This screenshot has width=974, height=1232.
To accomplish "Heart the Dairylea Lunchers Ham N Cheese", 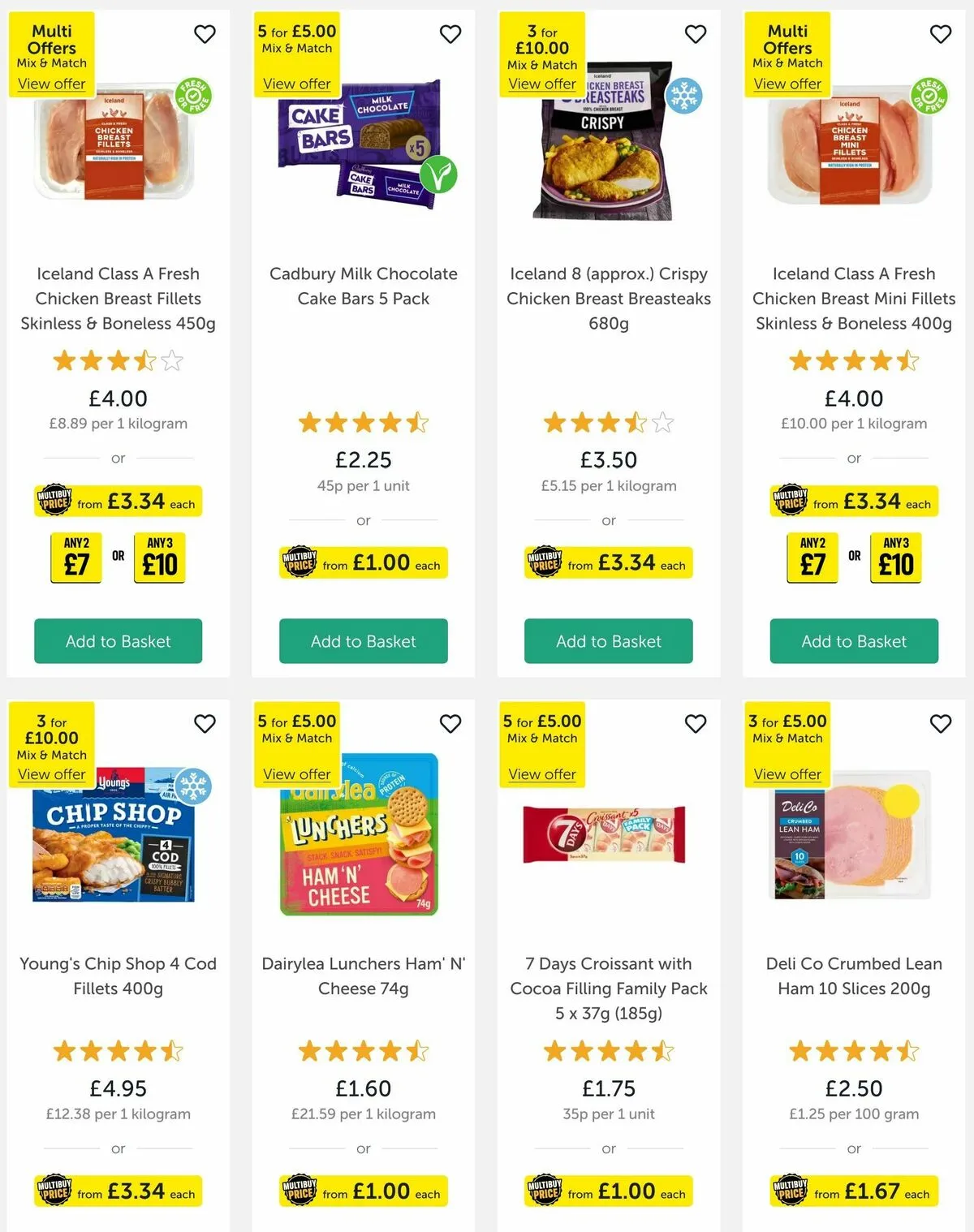I will tap(450, 723).
